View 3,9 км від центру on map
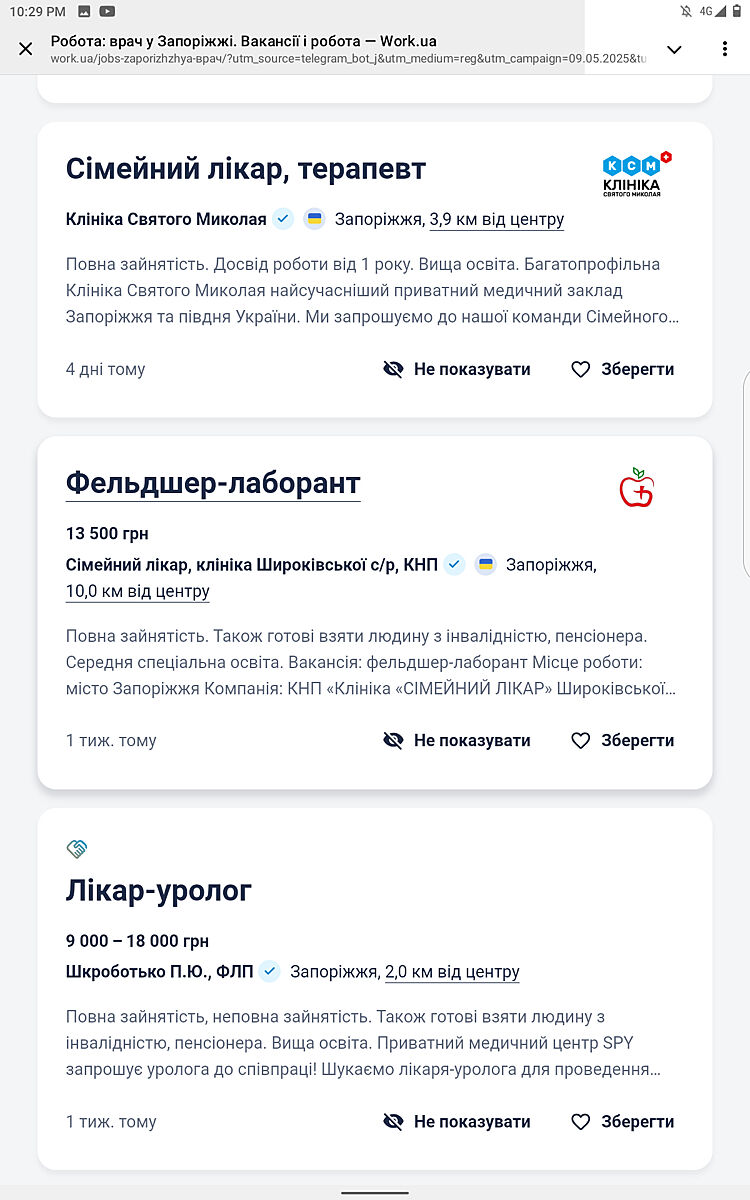Screen dimensions: 750x1200 (497, 219)
